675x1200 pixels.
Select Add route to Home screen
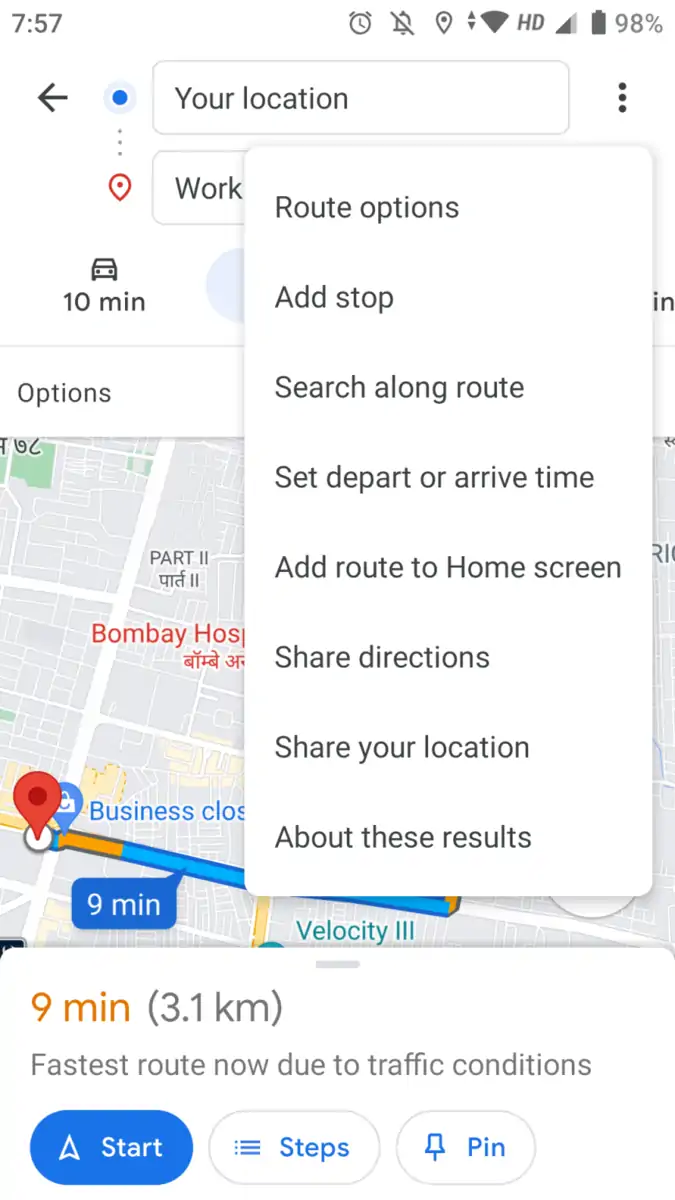click(x=448, y=568)
